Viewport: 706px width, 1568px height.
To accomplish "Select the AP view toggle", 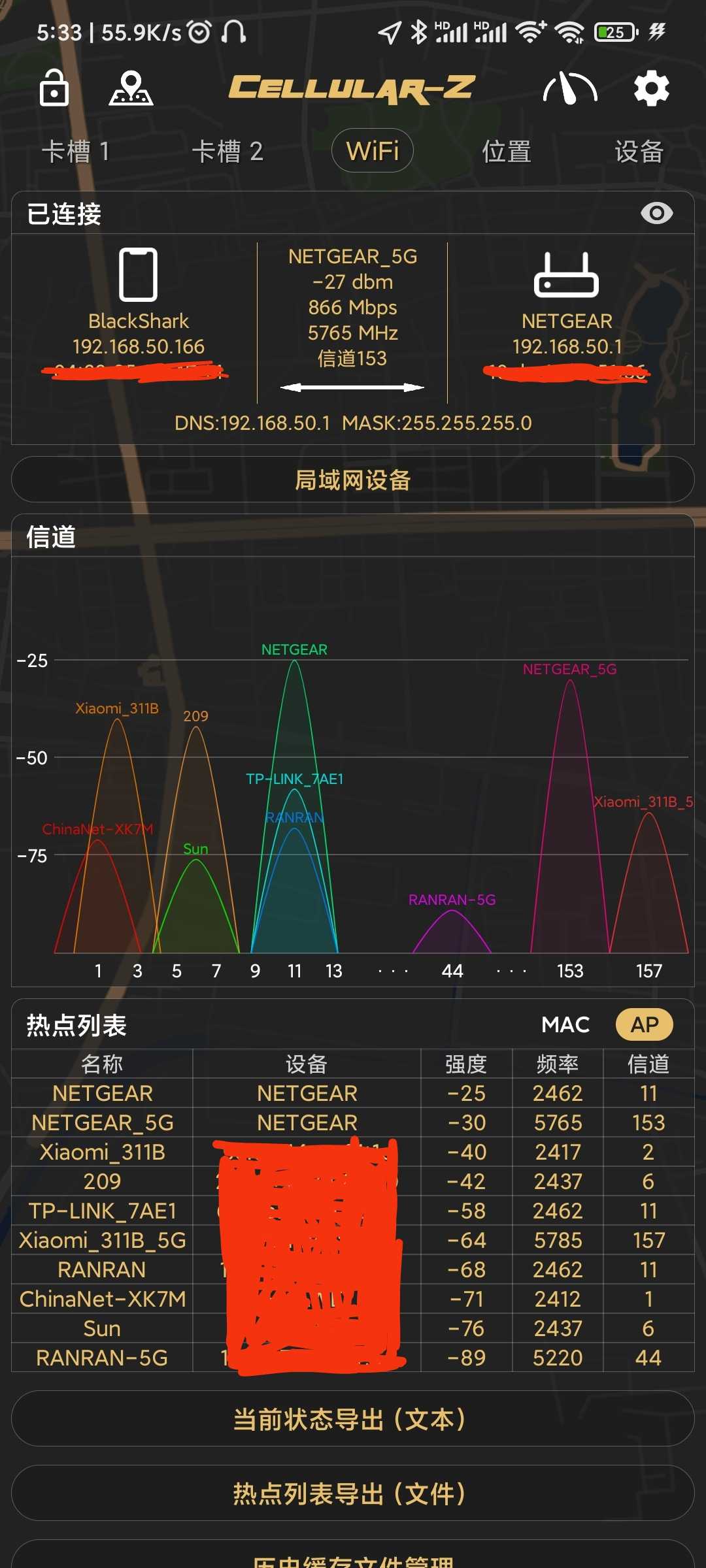I will pos(645,1024).
